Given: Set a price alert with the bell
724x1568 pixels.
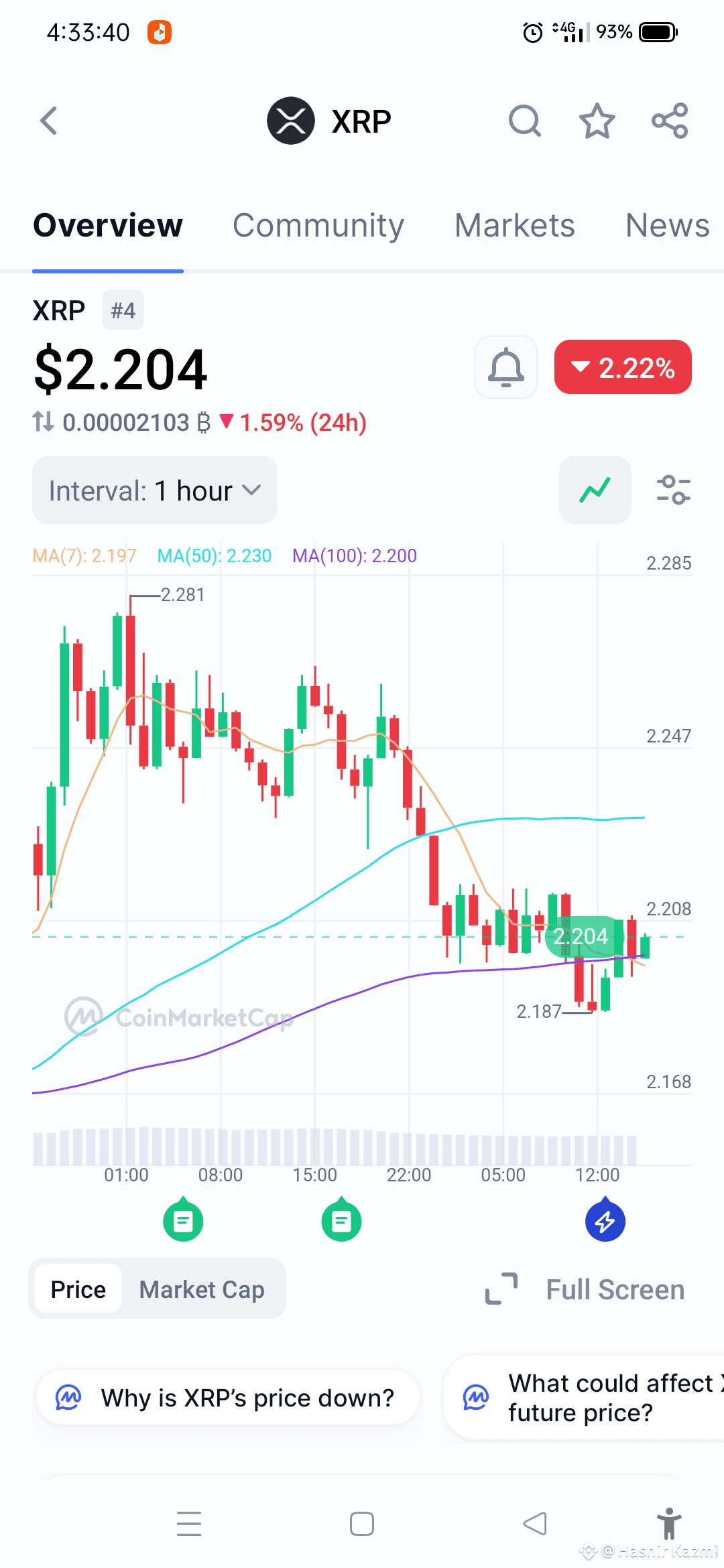Looking at the screenshot, I should [x=506, y=367].
